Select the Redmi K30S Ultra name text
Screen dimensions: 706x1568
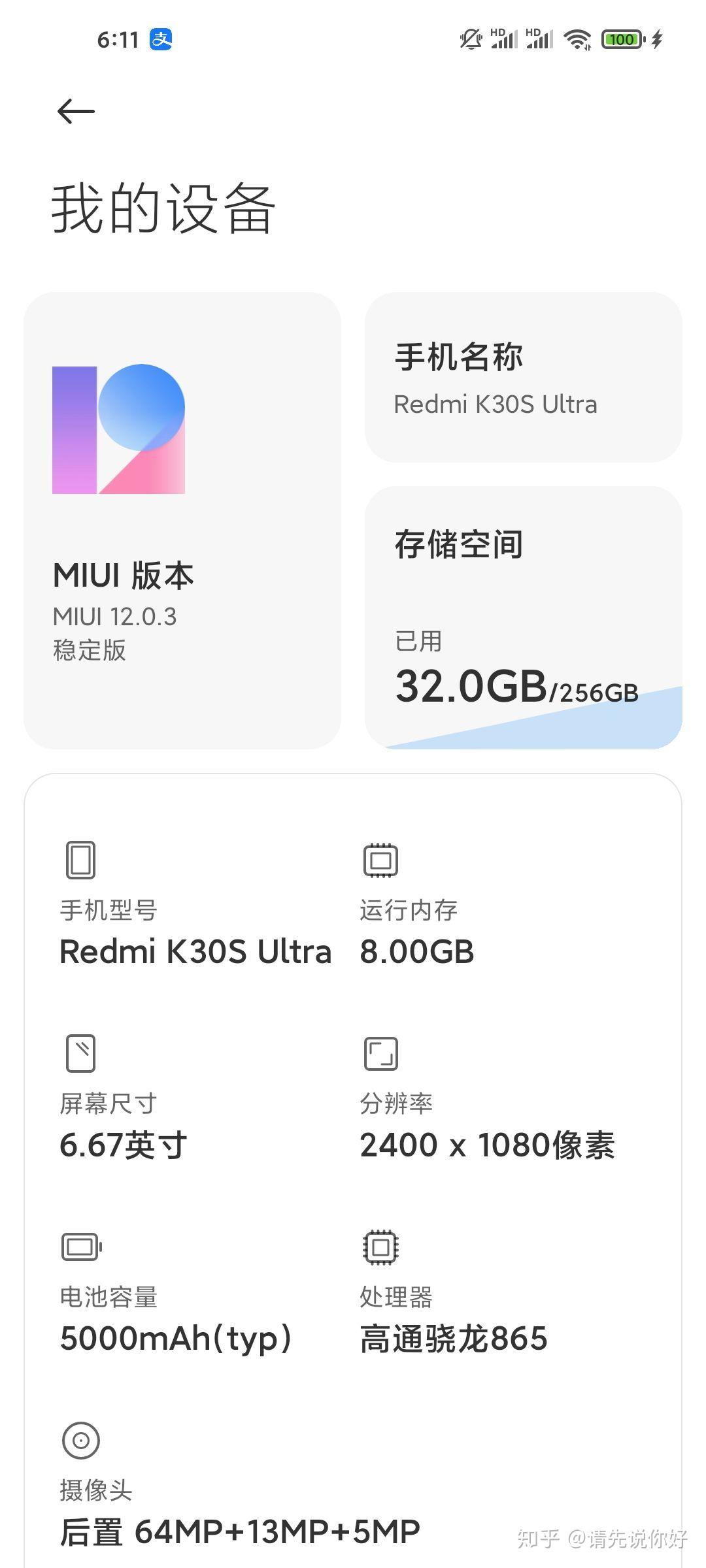(495, 404)
